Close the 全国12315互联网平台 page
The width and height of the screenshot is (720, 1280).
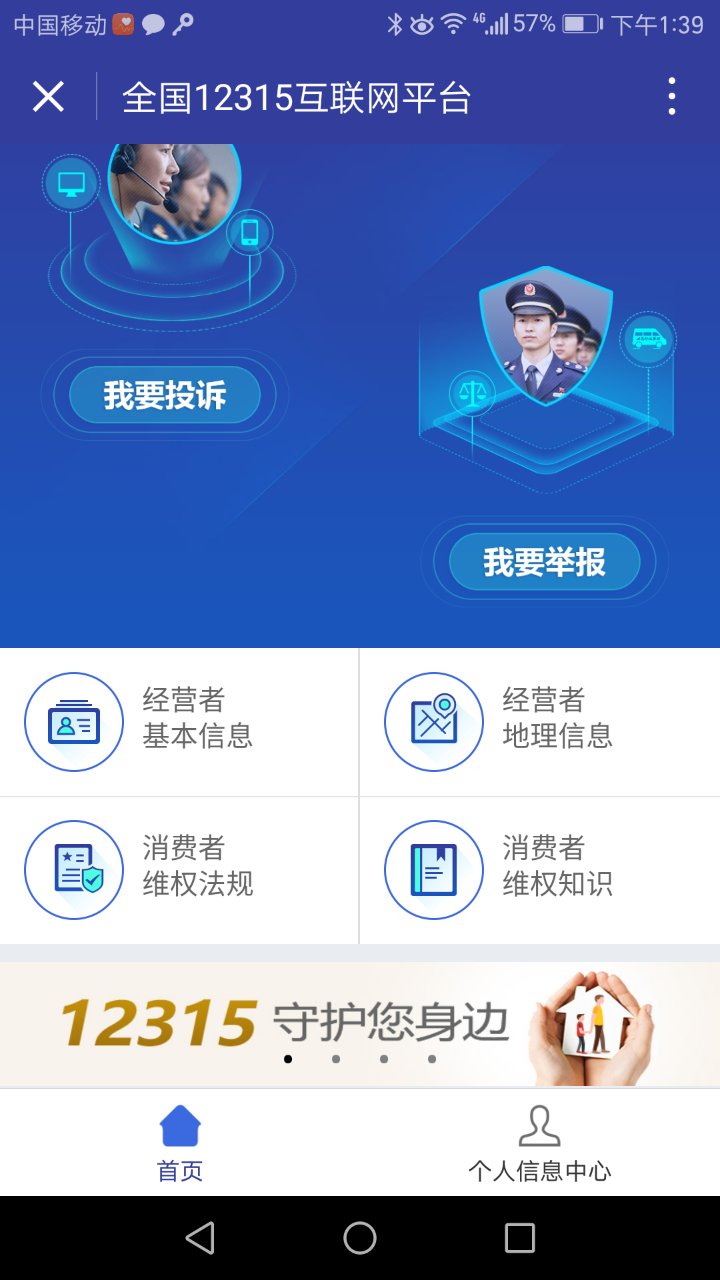click(48, 97)
